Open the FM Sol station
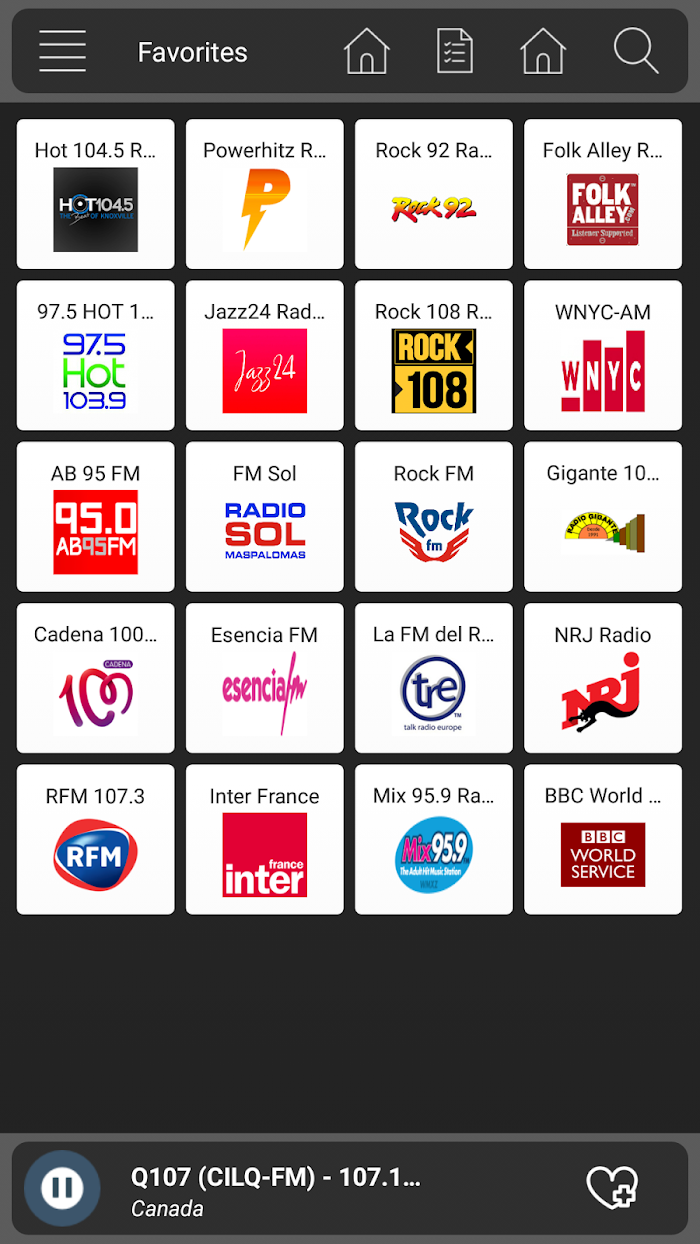The height and width of the screenshot is (1244, 700). click(265, 517)
